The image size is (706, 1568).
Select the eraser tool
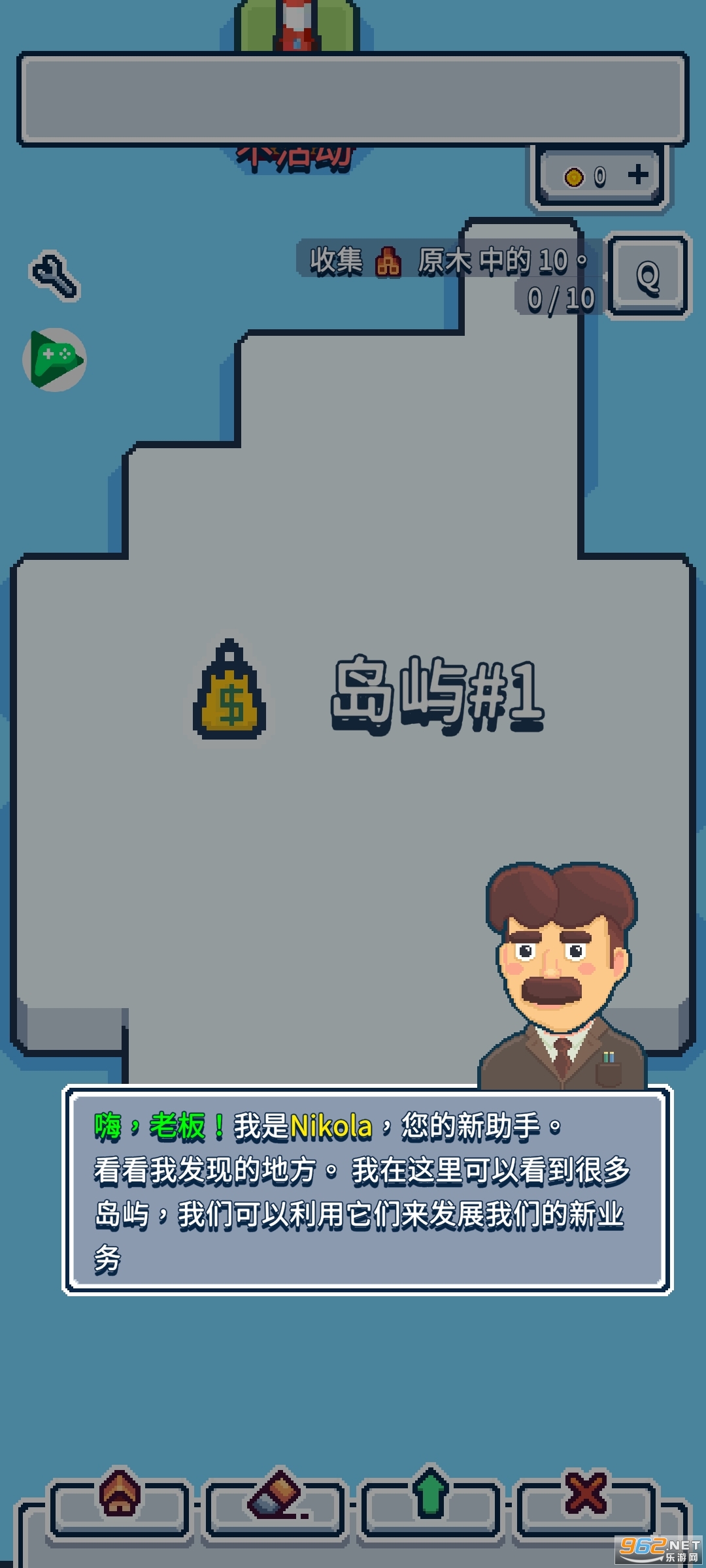275,1506
